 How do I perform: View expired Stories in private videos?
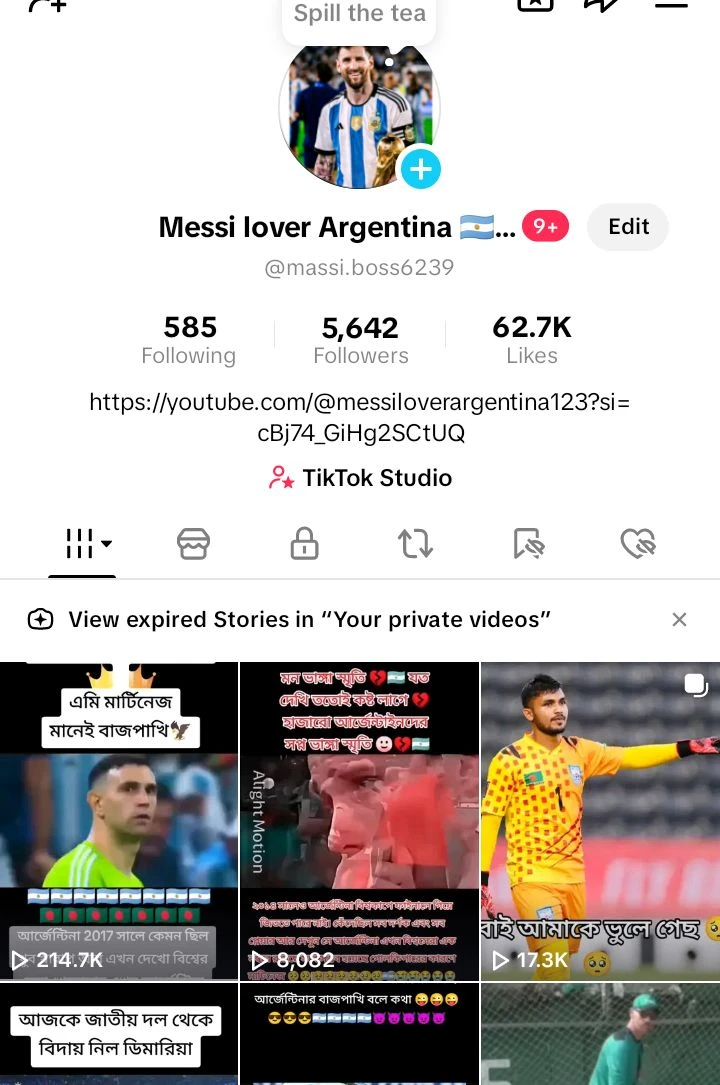[309, 620]
